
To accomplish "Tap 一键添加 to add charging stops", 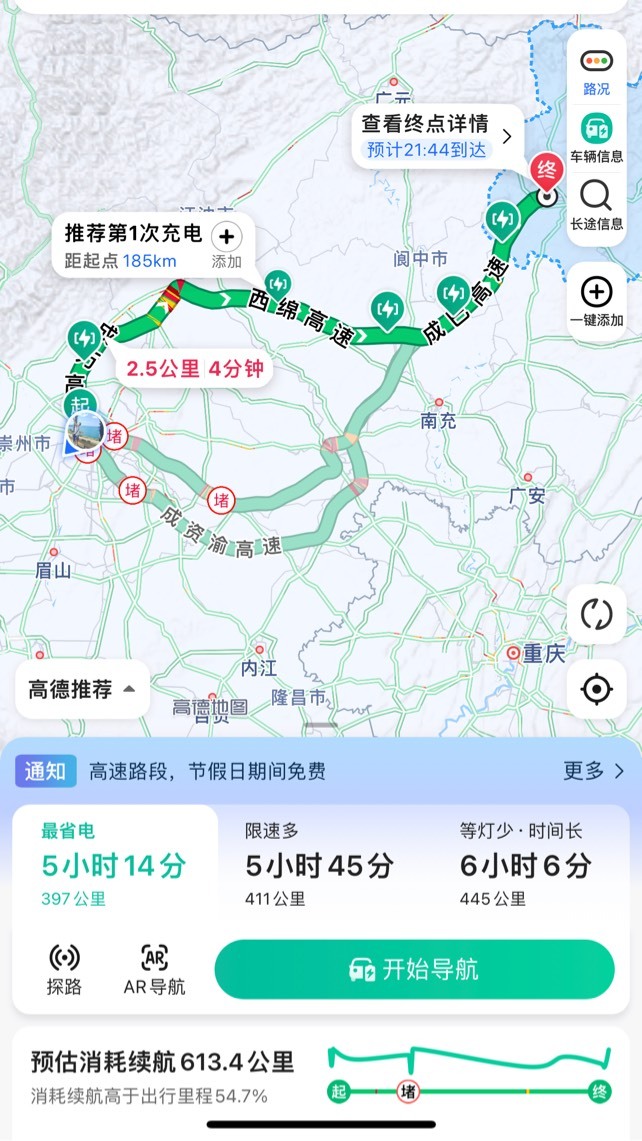I will pyautogui.click(x=596, y=302).
